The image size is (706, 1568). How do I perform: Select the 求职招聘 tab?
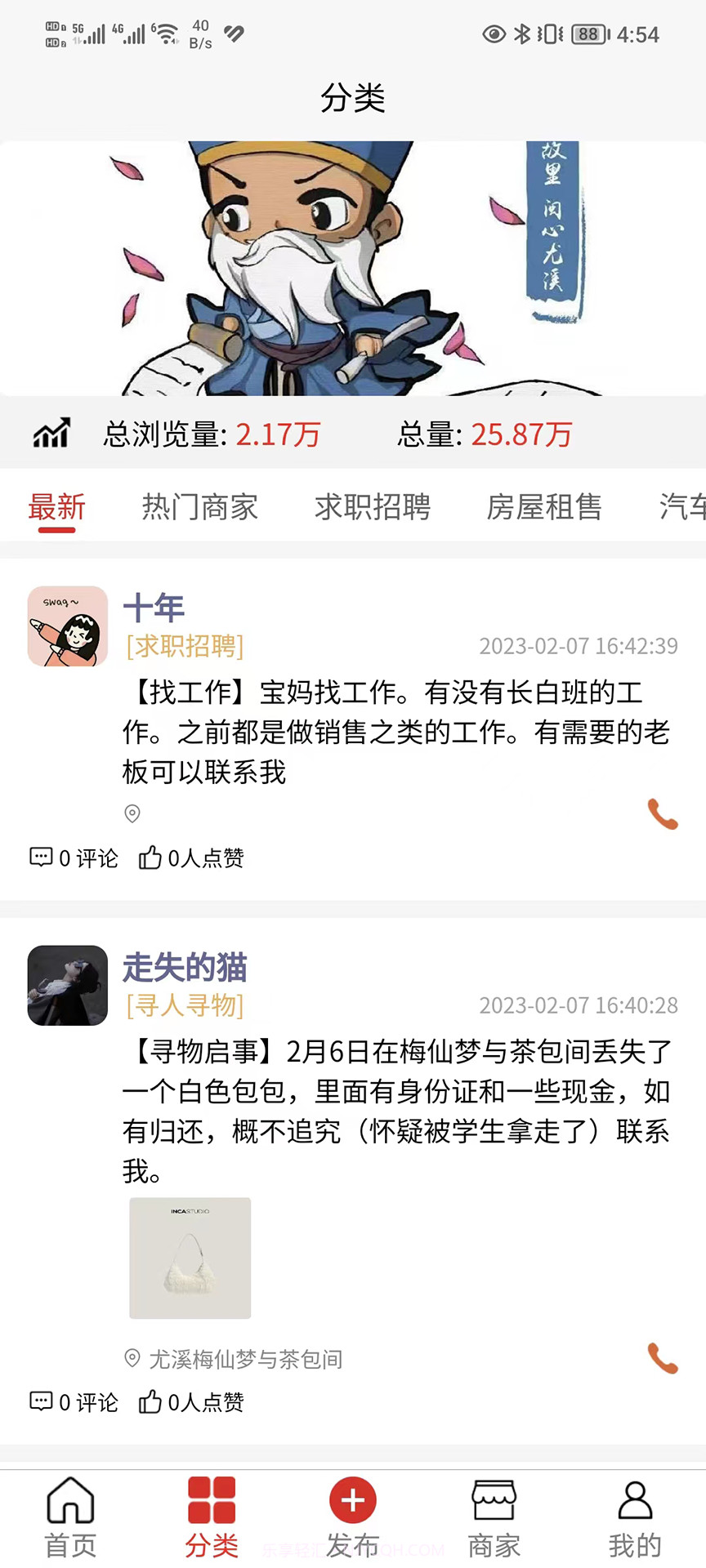click(373, 507)
